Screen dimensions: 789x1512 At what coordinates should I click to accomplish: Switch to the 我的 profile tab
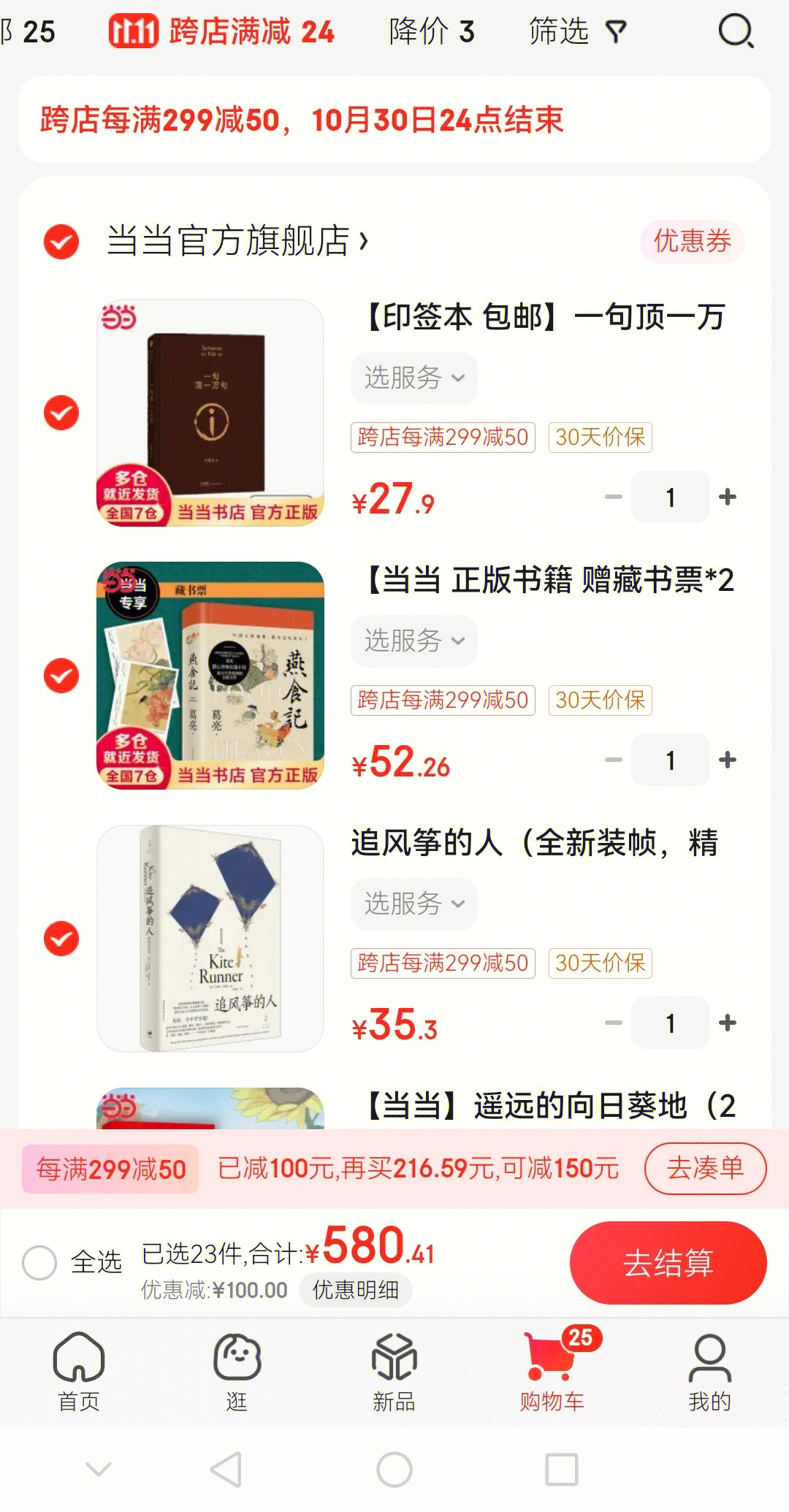tap(709, 1371)
